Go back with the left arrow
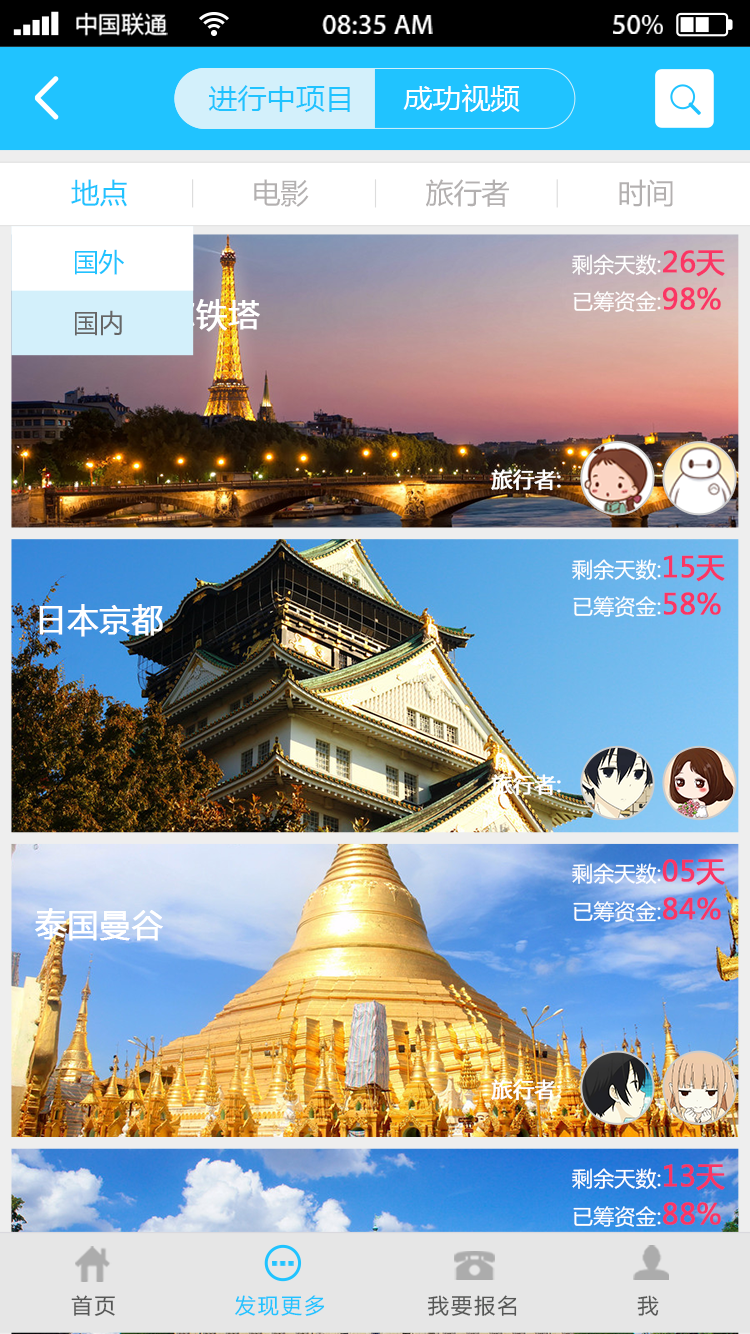This screenshot has width=750, height=1334. coord(47,98)
